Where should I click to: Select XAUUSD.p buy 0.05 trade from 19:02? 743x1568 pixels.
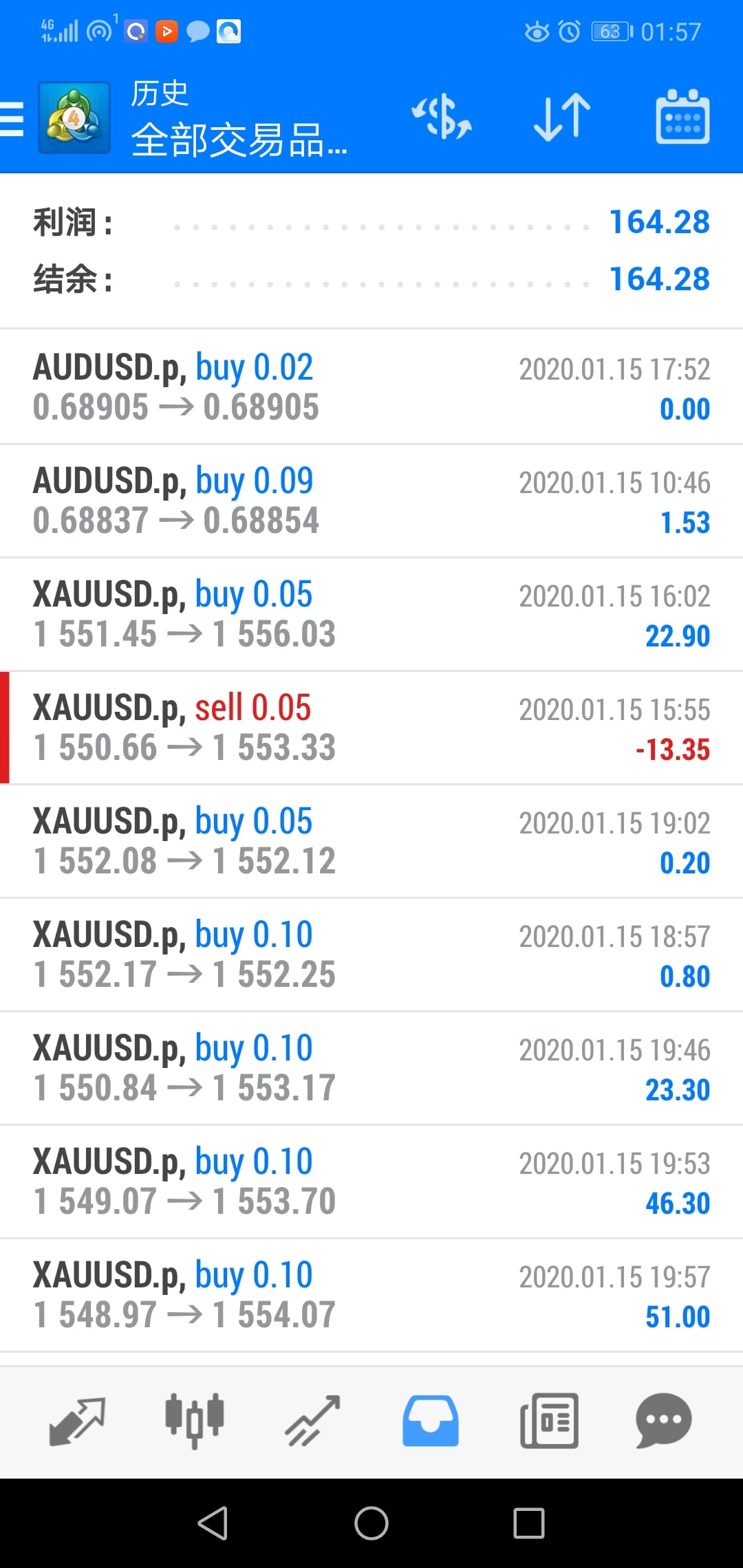(x=371, y=841)
